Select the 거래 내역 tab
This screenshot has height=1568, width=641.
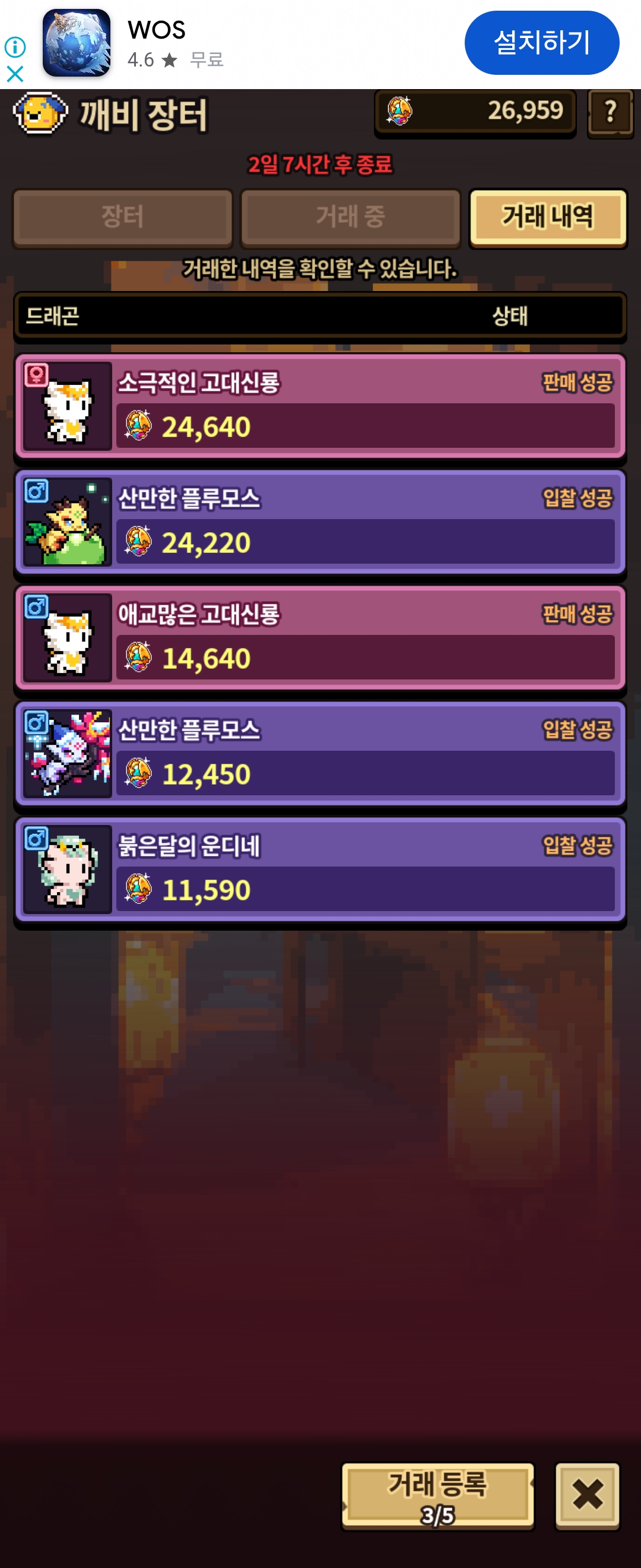coord(547,217)
